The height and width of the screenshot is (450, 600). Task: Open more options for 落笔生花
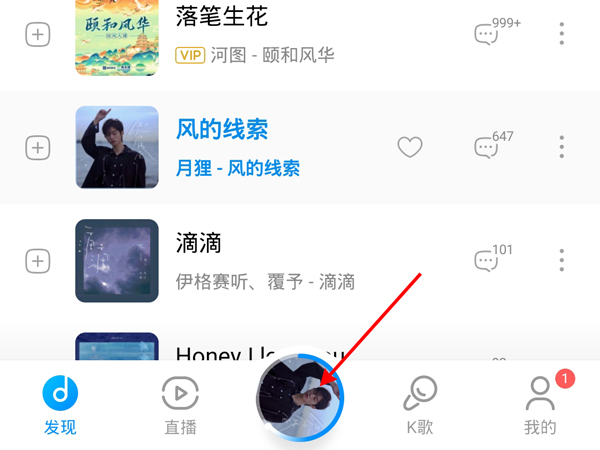(561, 35)
